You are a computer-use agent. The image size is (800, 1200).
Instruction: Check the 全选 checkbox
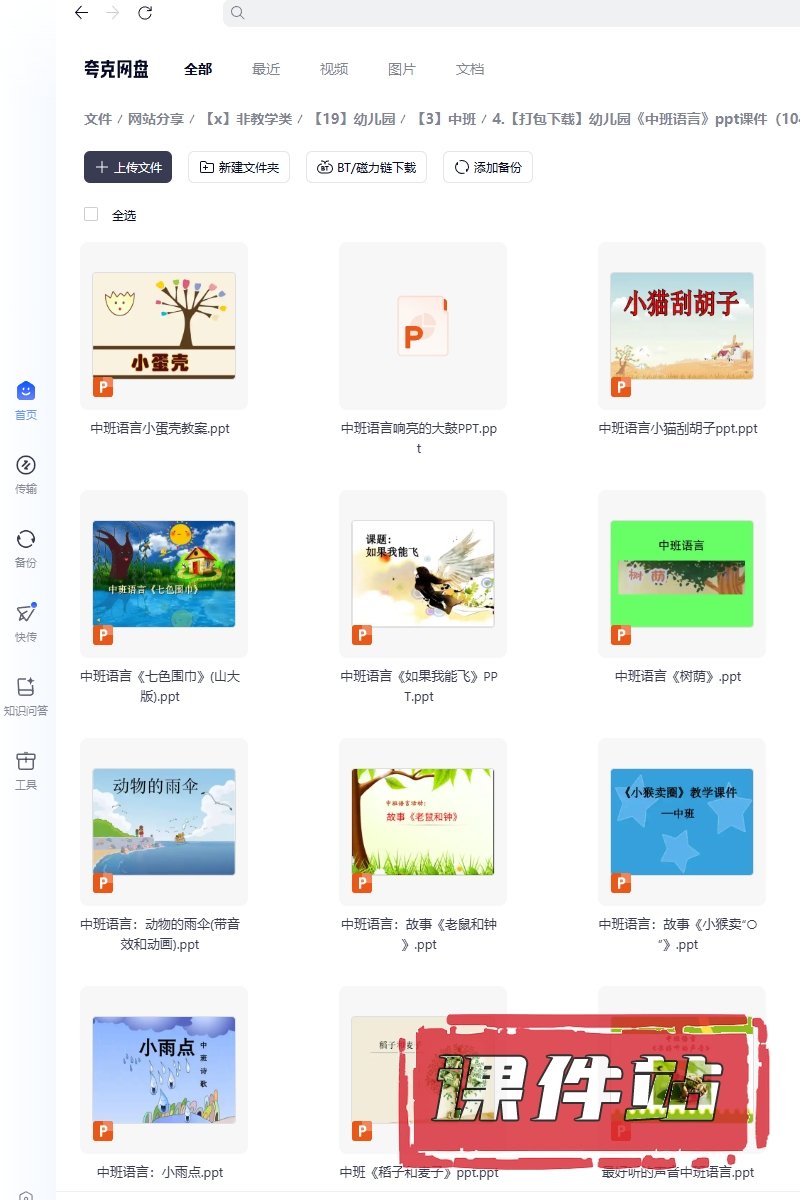click(92, 214)
